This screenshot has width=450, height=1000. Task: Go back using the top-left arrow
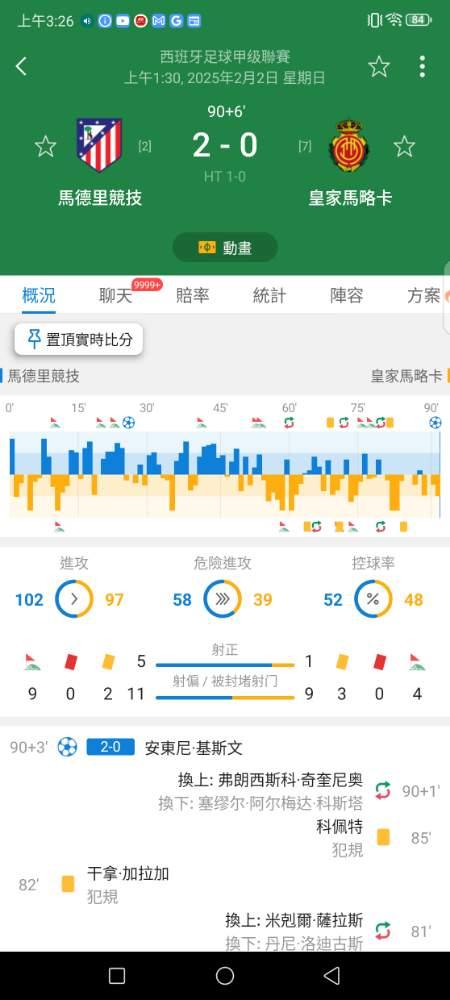(x=22, y=66)
